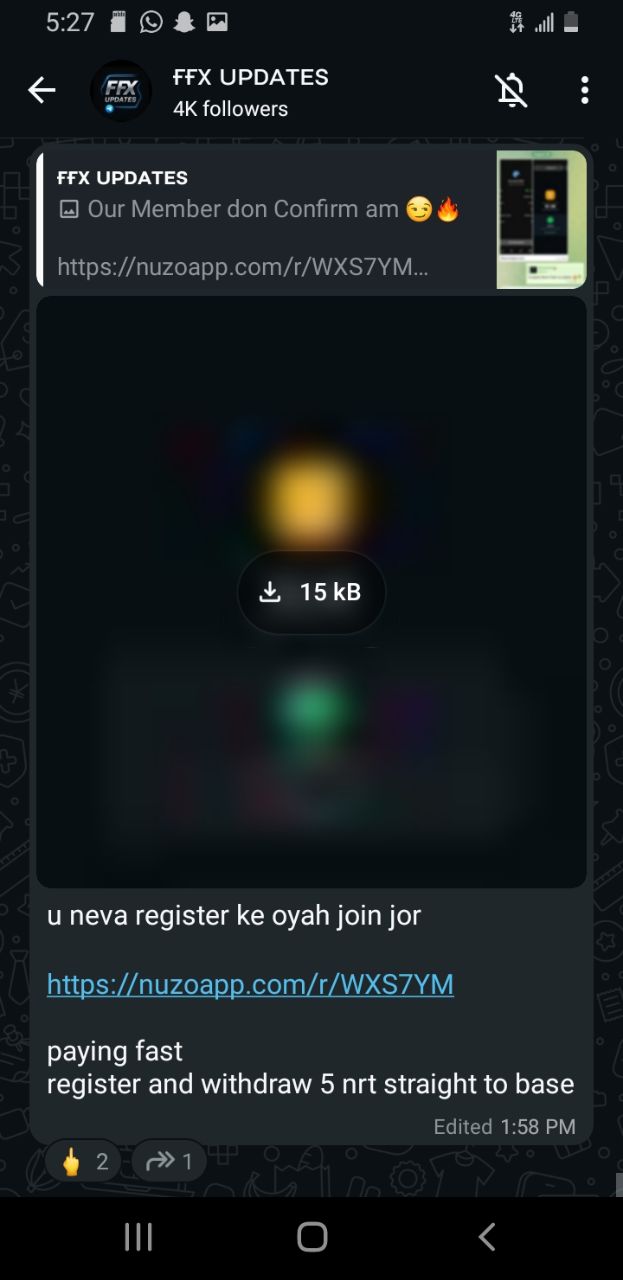Viewport: 623px width, 1280px height.
Task: Toggle the muted notifications bell
Action: pyautogui.click(x=511, y=91)
